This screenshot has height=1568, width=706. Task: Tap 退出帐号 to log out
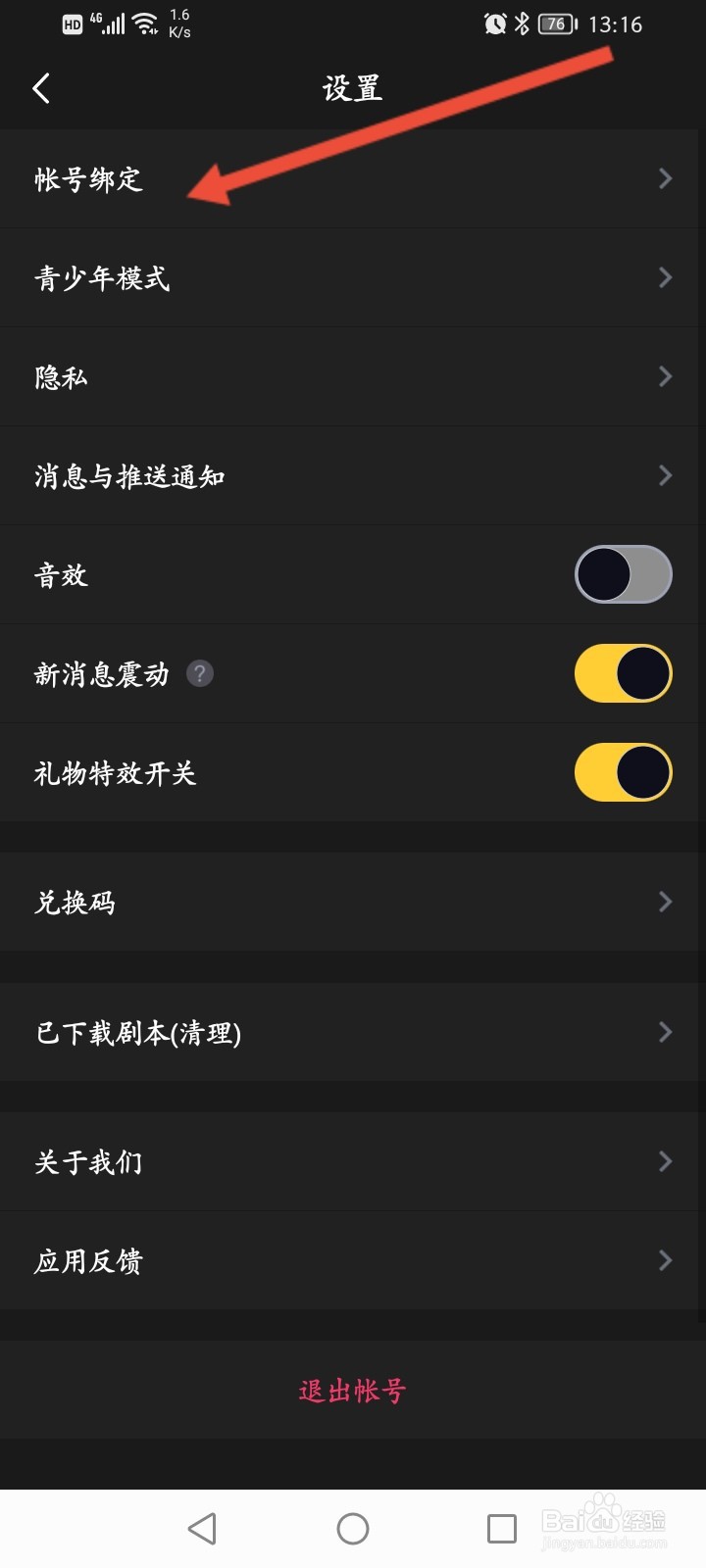click(353, 1390)
